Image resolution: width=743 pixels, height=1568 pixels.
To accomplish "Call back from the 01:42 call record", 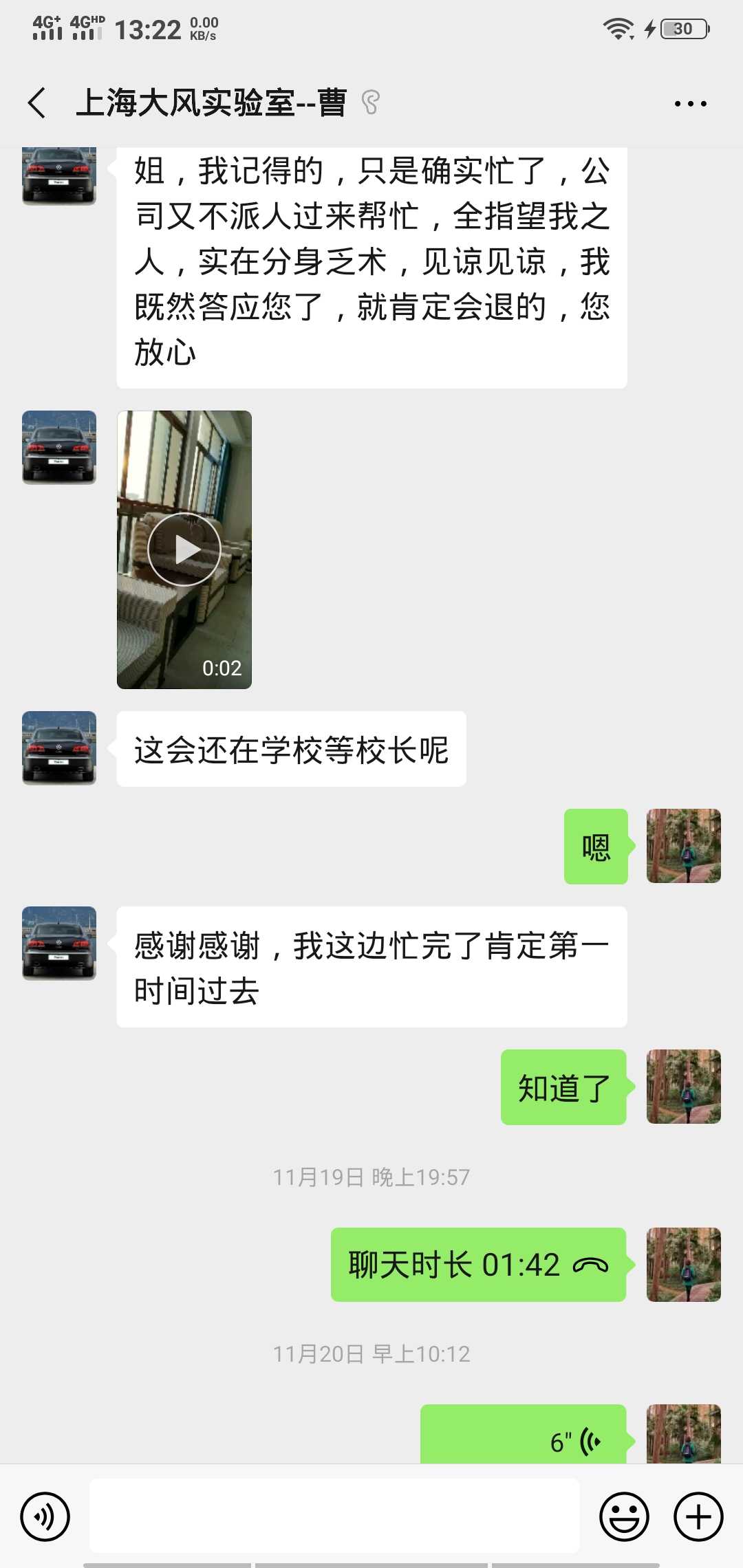I will pos(478,1265).
